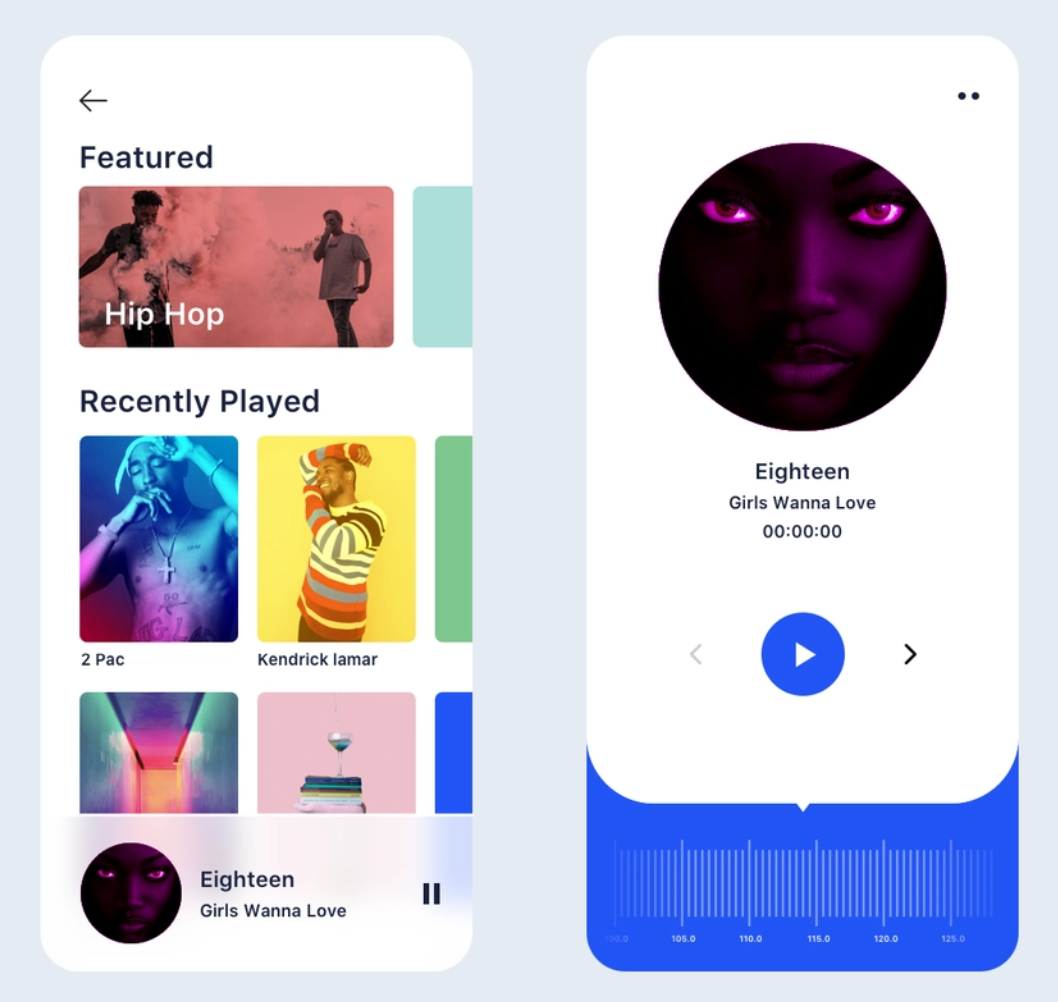Pause Eighteen in the mini player
1058x1002 pixels.
[431, 894]
